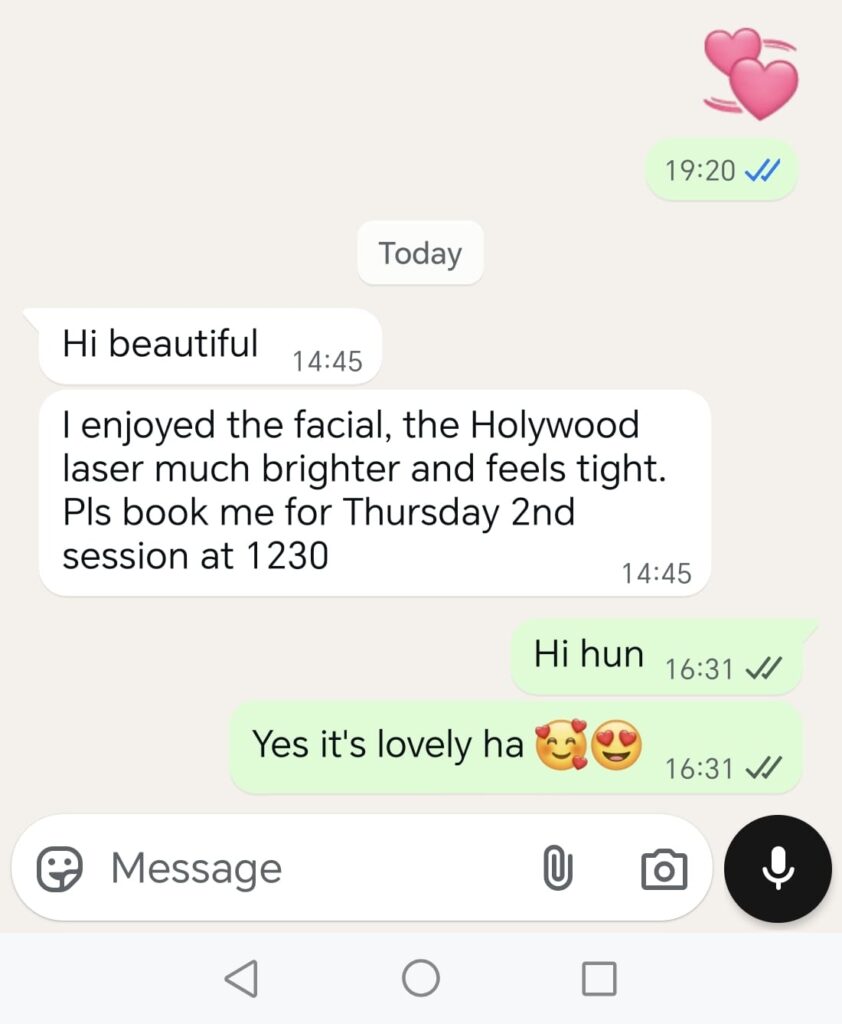
Task: Go back using system back button
Action: [241, 978]
